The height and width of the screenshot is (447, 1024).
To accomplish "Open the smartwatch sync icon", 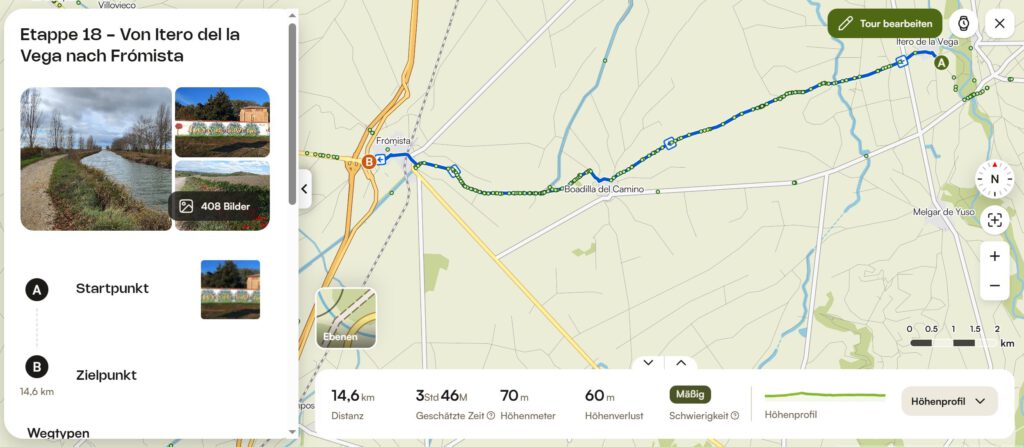I will 963,23.
